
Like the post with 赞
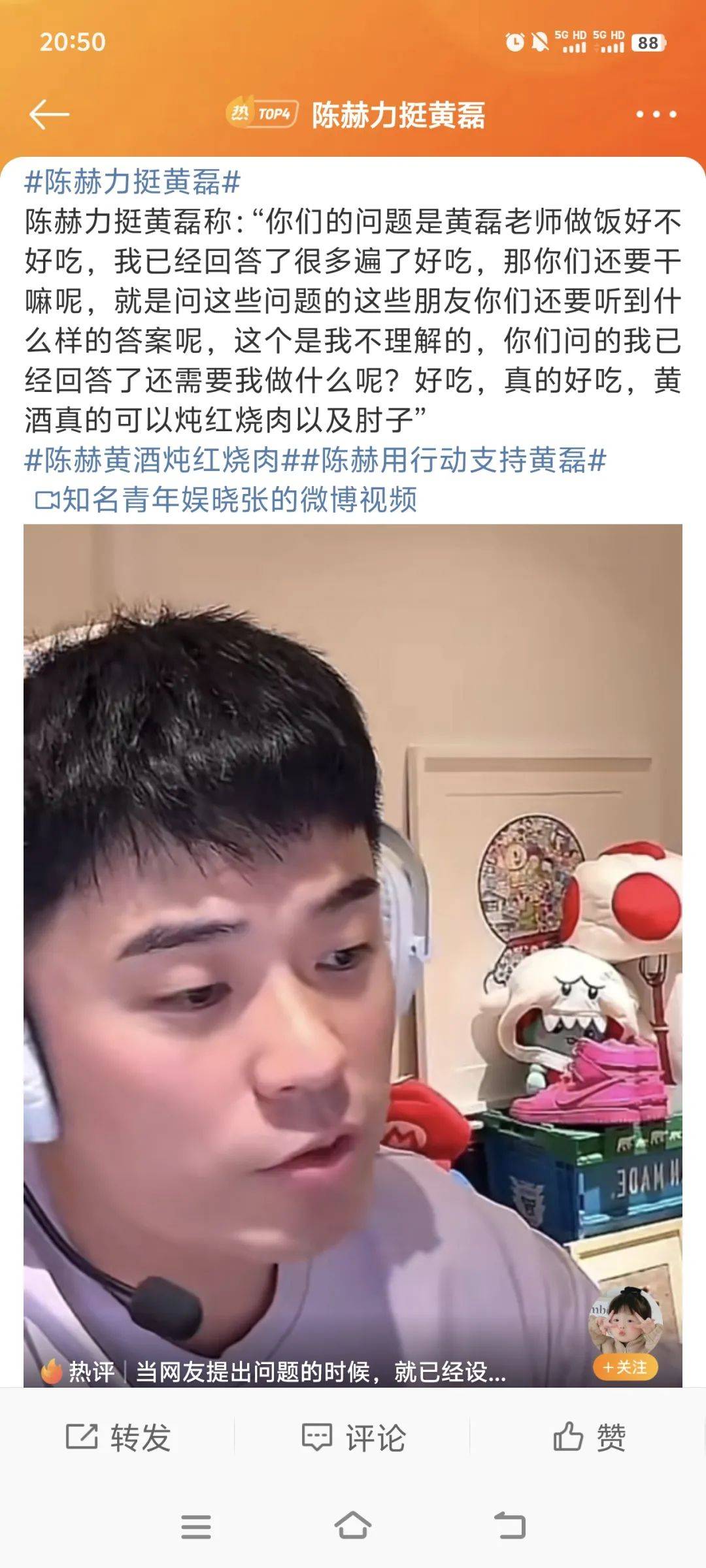pyautogui.click(x=589, y=1437)
